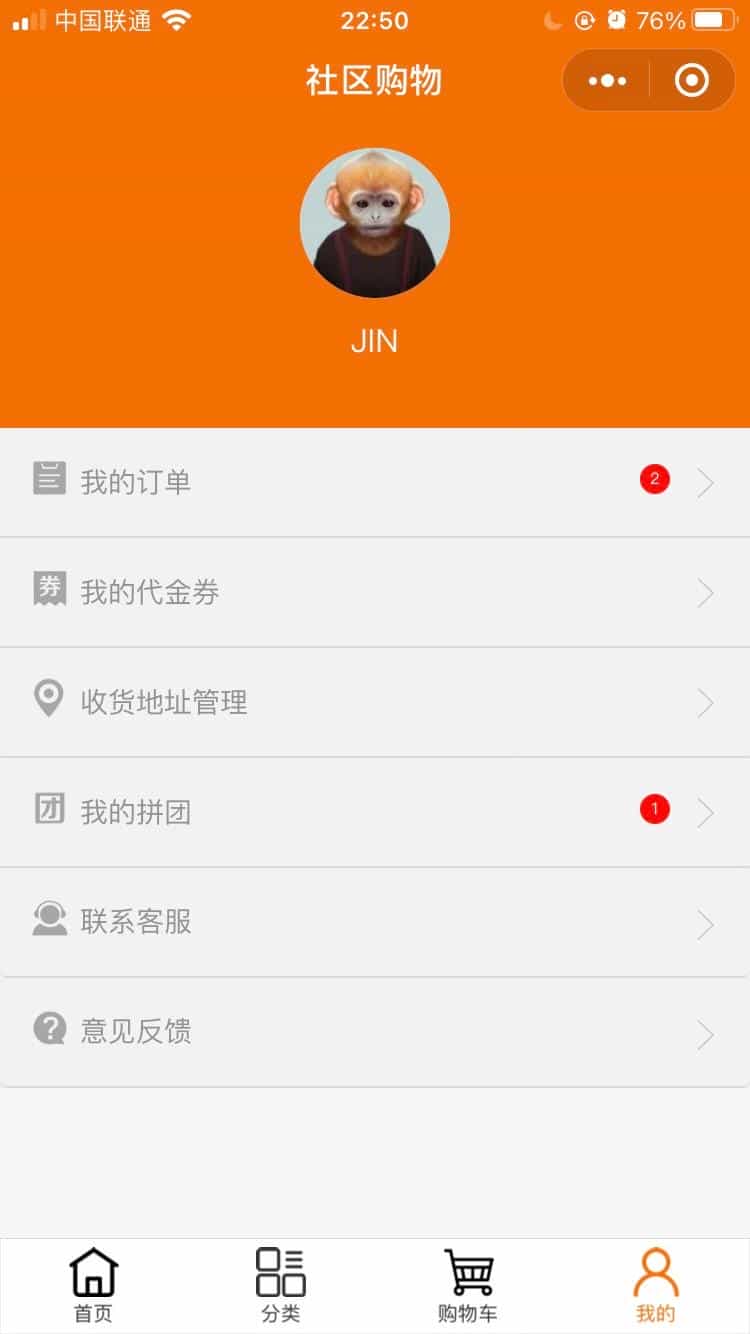
Task: Open 我的订单 orders list
Action: 375,483
